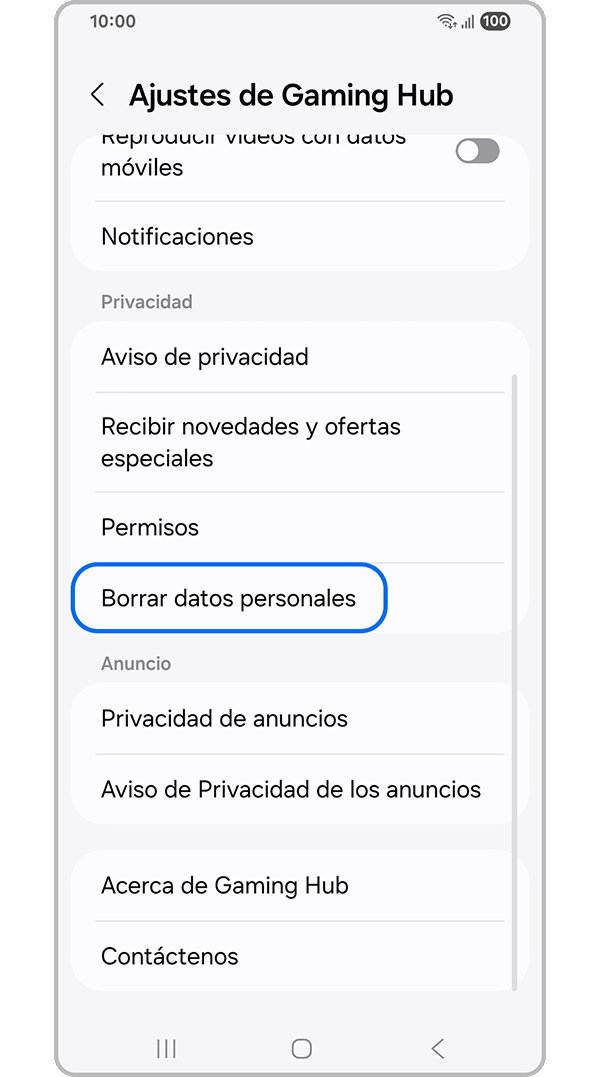
Task: Open the Permisos row
Action: click(300, 527)
